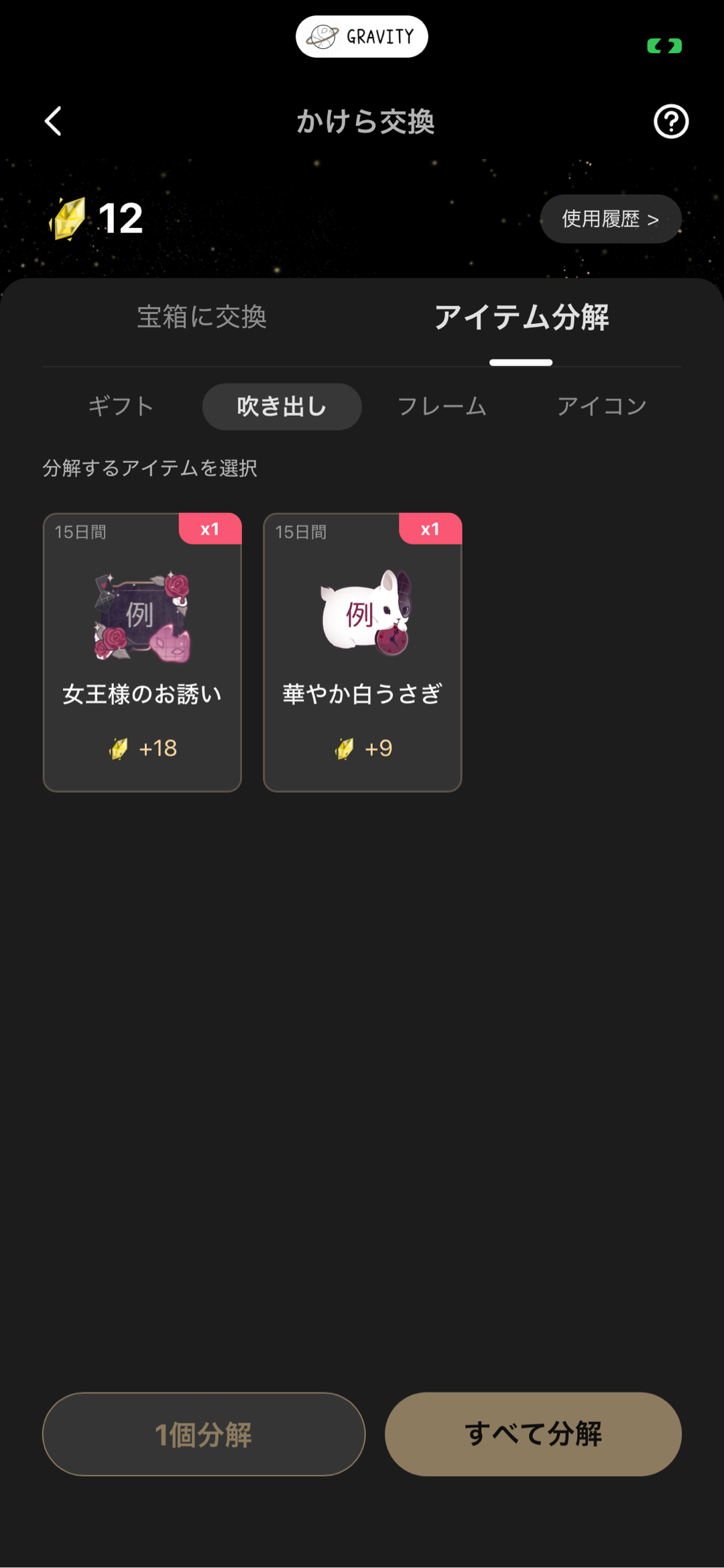Click the yellow fragment crystal icon
This screenshot has height=1568, width=724.
69,217
